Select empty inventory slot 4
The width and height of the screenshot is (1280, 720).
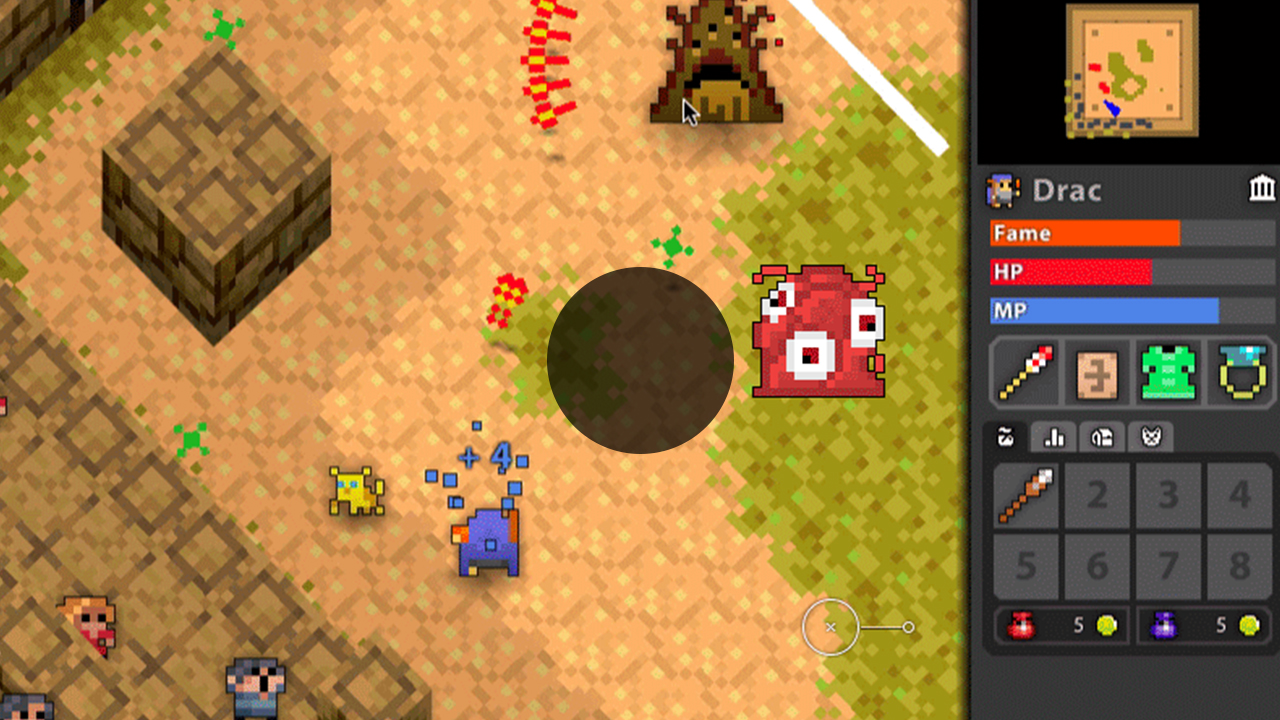1240,495
